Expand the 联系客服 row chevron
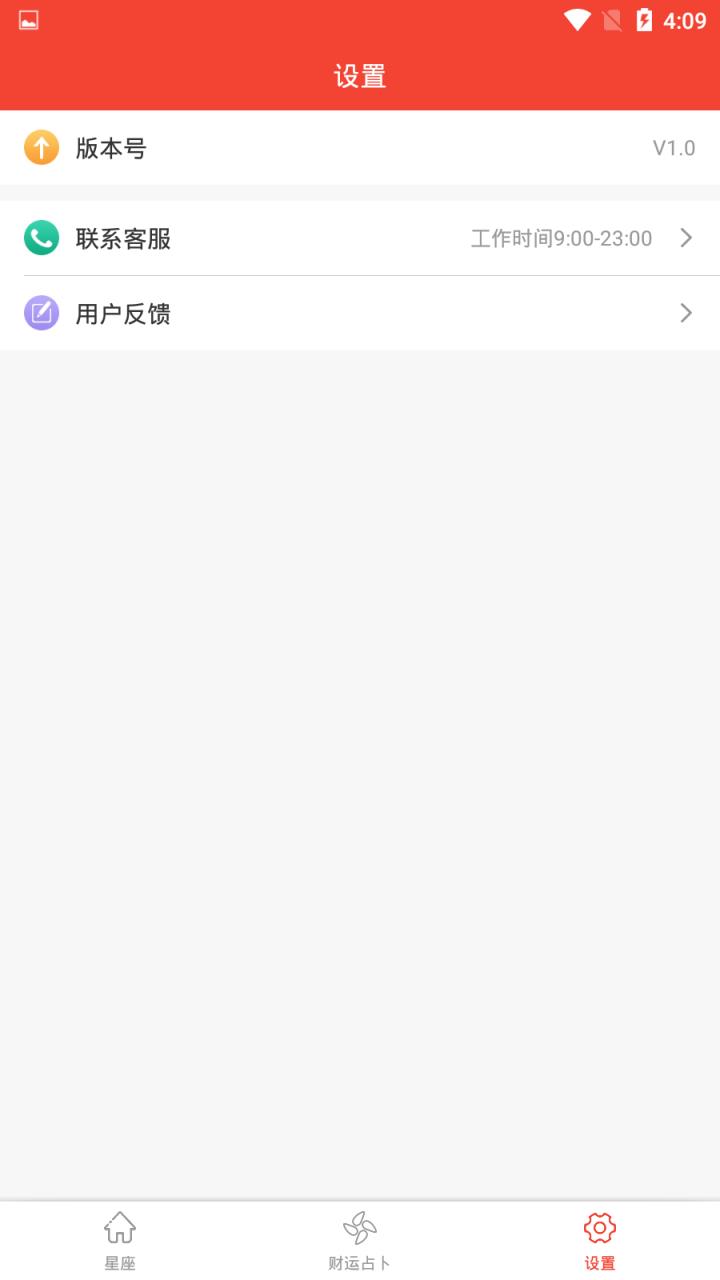This screenshot has width=720, height=1280. pos(686,238)
